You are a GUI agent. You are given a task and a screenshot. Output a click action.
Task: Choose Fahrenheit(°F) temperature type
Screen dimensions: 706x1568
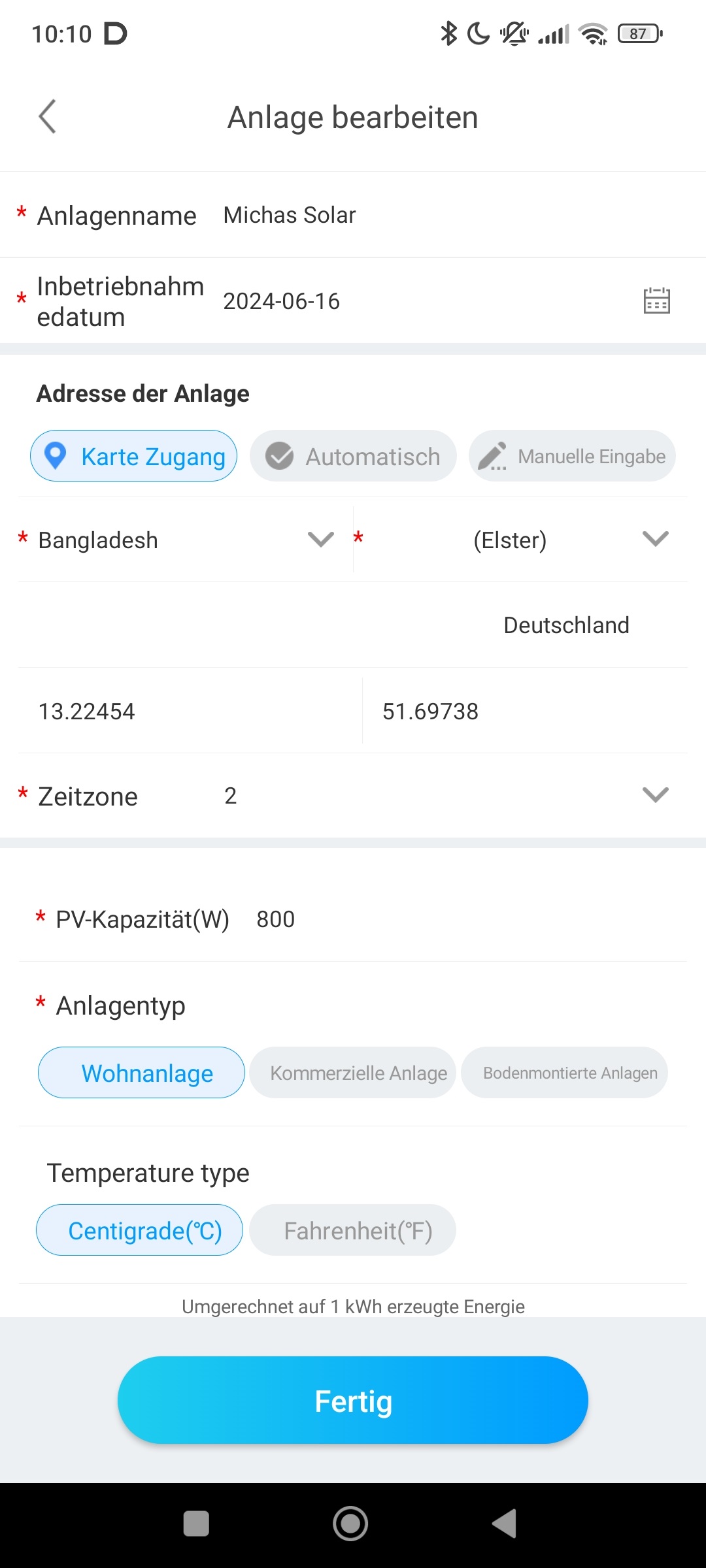[x=353, y=1230]
